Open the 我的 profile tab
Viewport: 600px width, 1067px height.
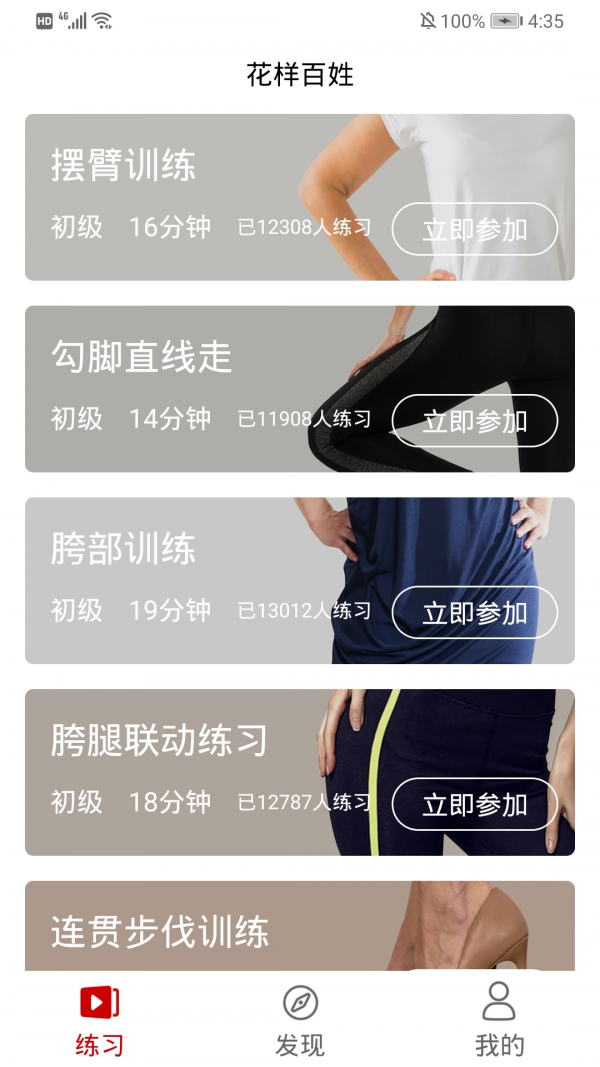tap(499, 1019)
